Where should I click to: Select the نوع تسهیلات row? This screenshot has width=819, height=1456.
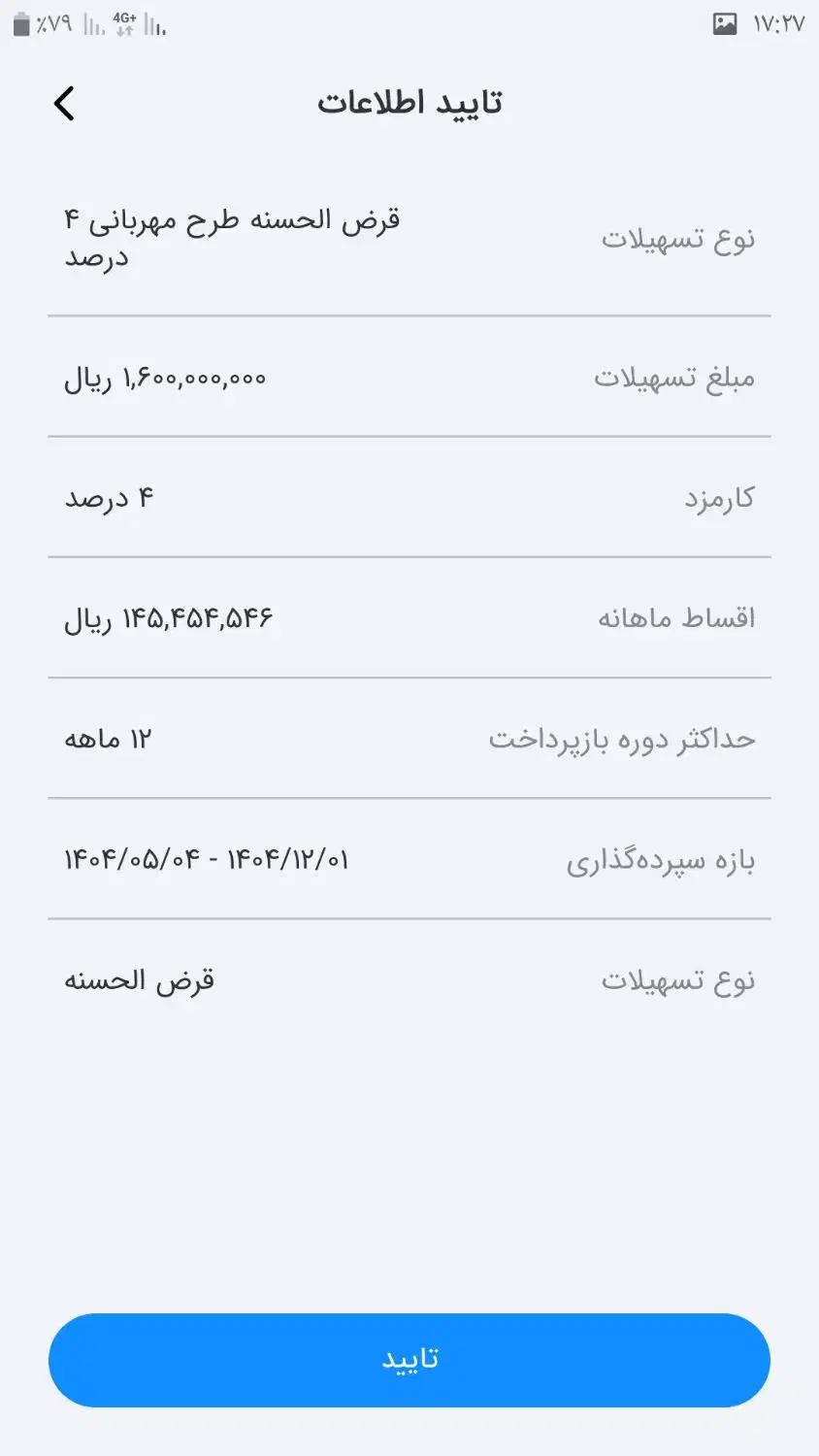[679, 236]
